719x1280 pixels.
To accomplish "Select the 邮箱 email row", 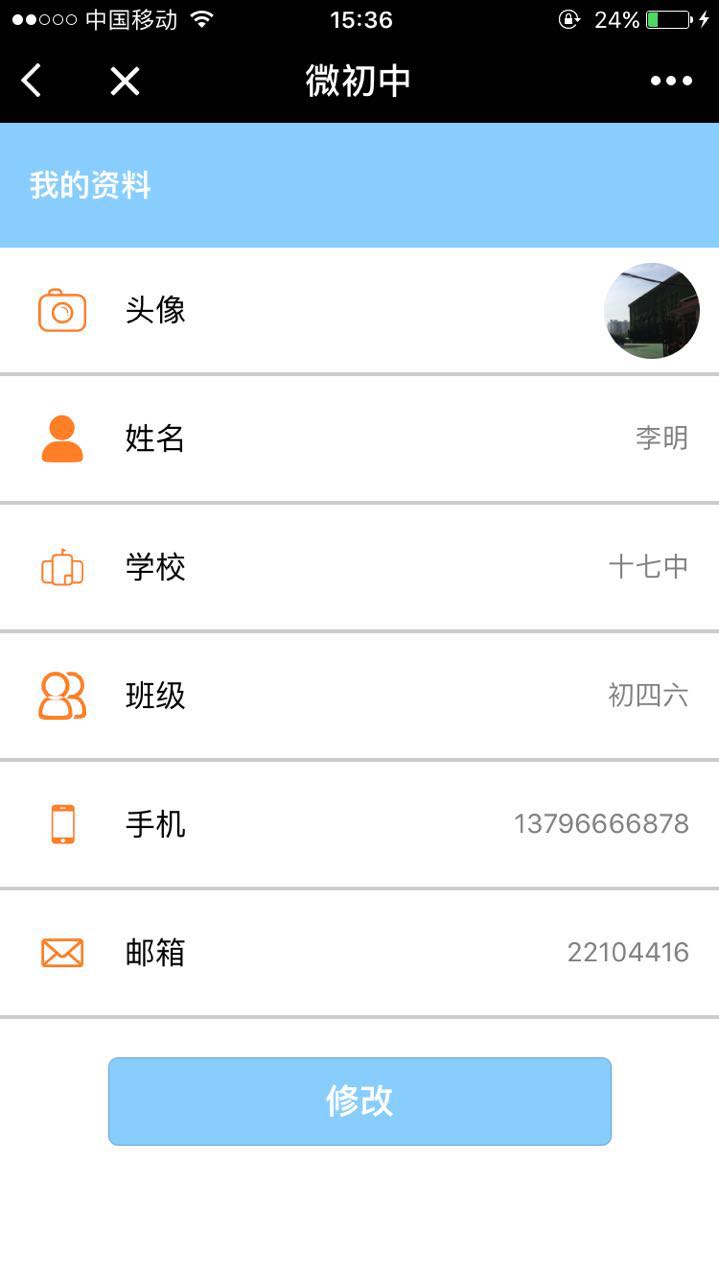I will coord(359,952).
